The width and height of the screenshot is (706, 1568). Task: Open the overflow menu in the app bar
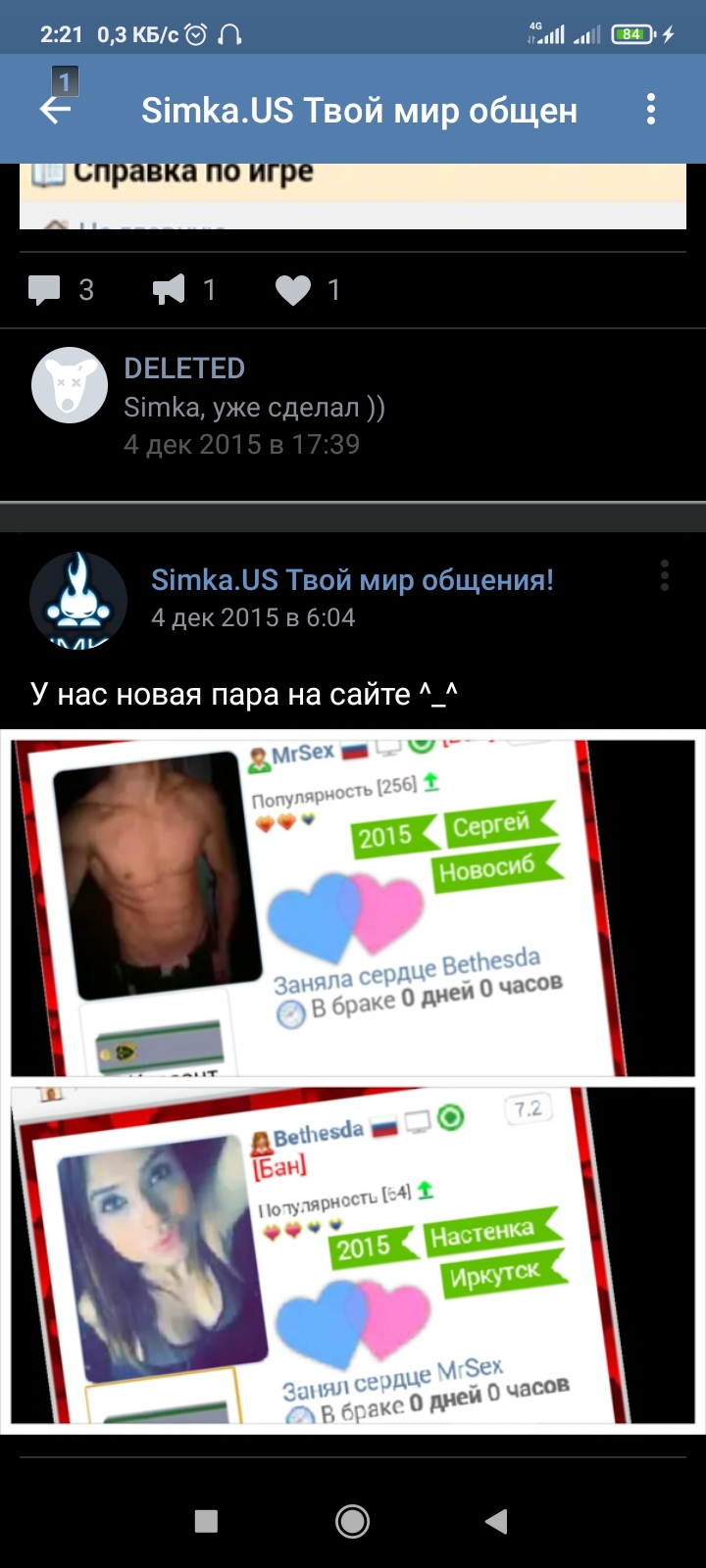pos(650,109)
